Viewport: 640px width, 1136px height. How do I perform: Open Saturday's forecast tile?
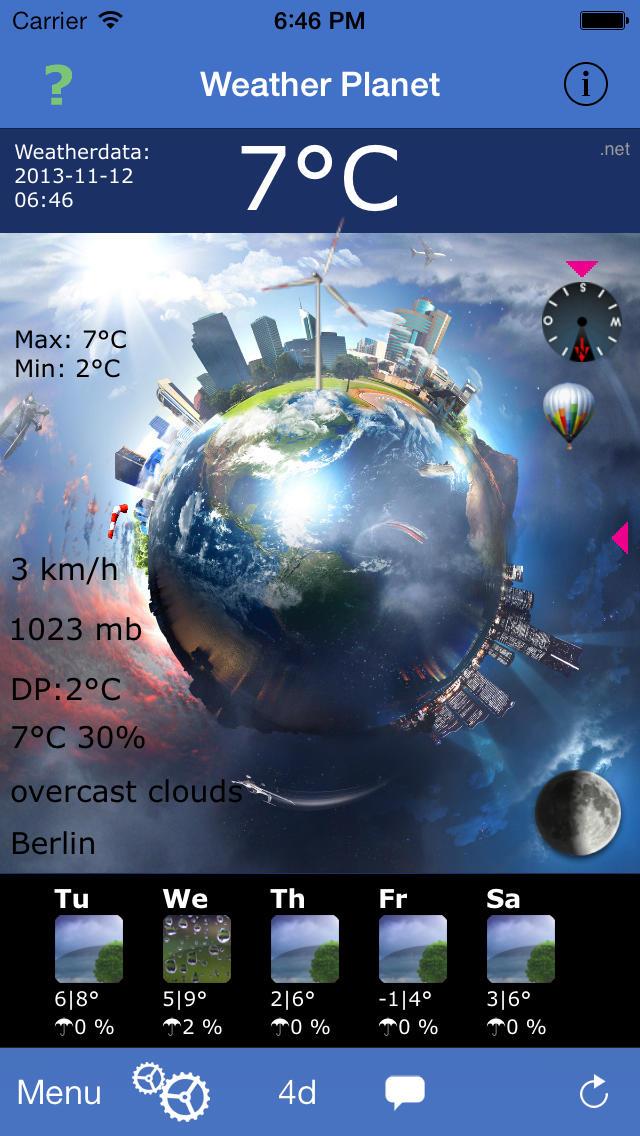(521, 949)
